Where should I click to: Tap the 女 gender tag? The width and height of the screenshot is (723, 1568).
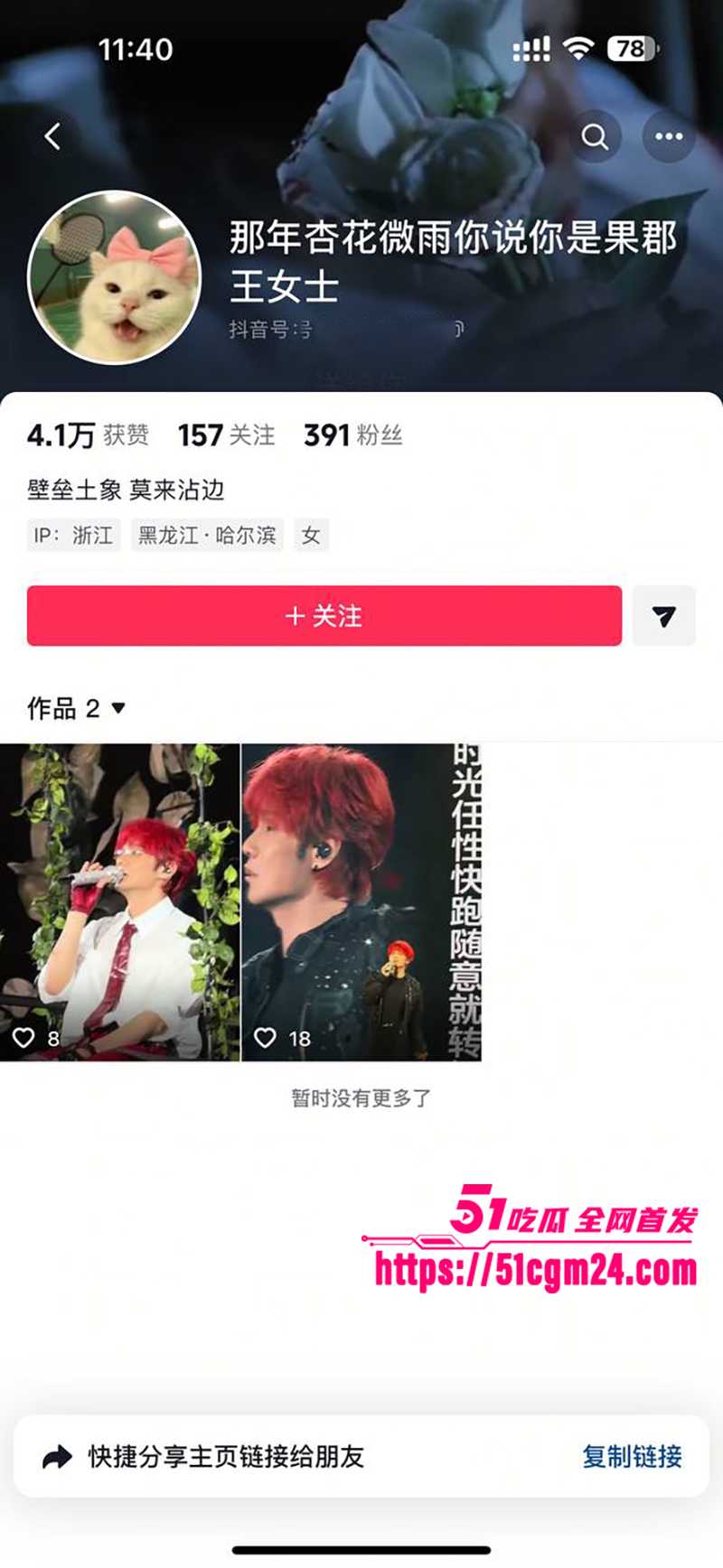tap(312, 535)
